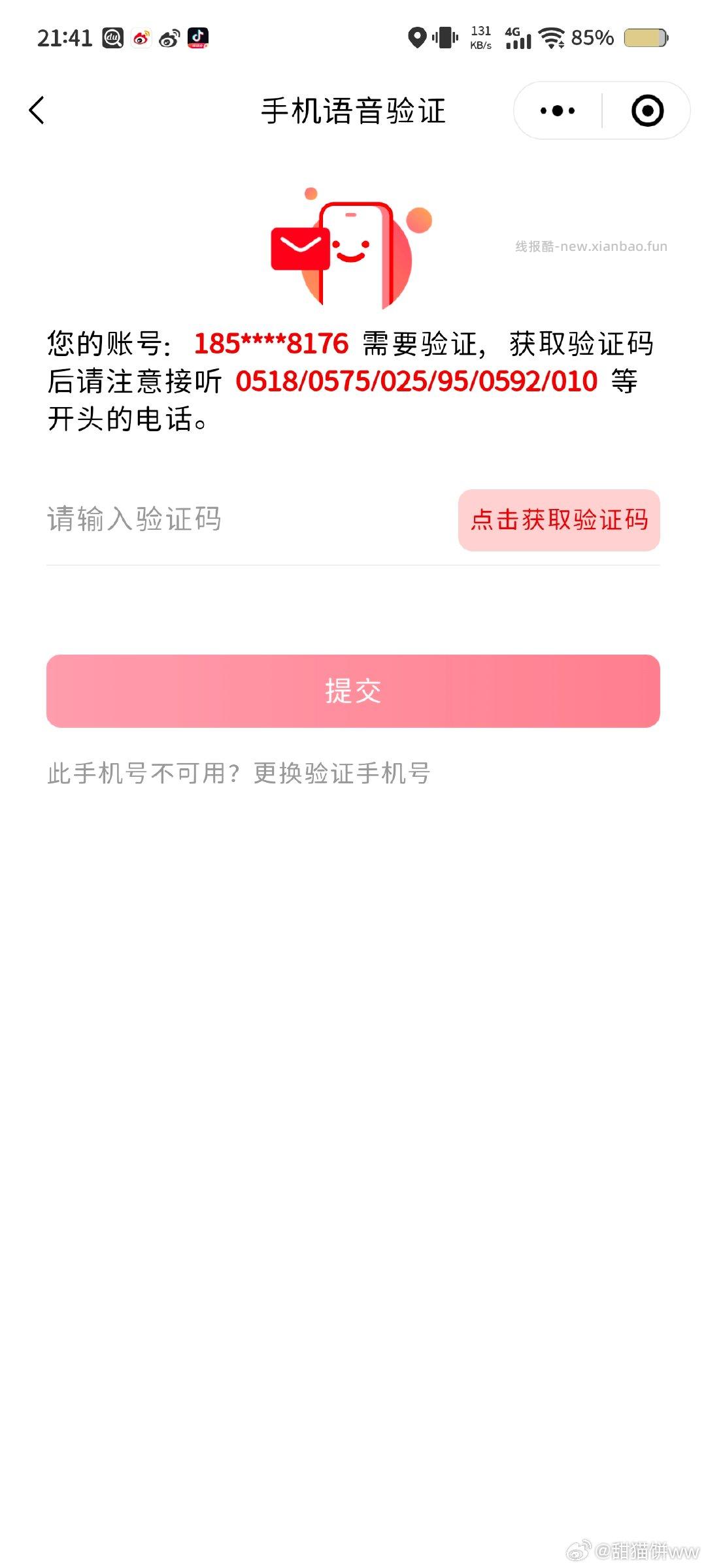Tap the masked number 185****8176
Screen dimensions: 706x1568
271,344
